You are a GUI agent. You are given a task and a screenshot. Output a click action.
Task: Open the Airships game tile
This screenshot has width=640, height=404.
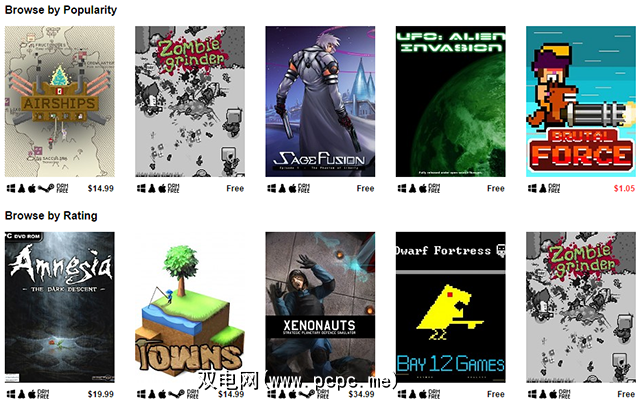(59, 101)
